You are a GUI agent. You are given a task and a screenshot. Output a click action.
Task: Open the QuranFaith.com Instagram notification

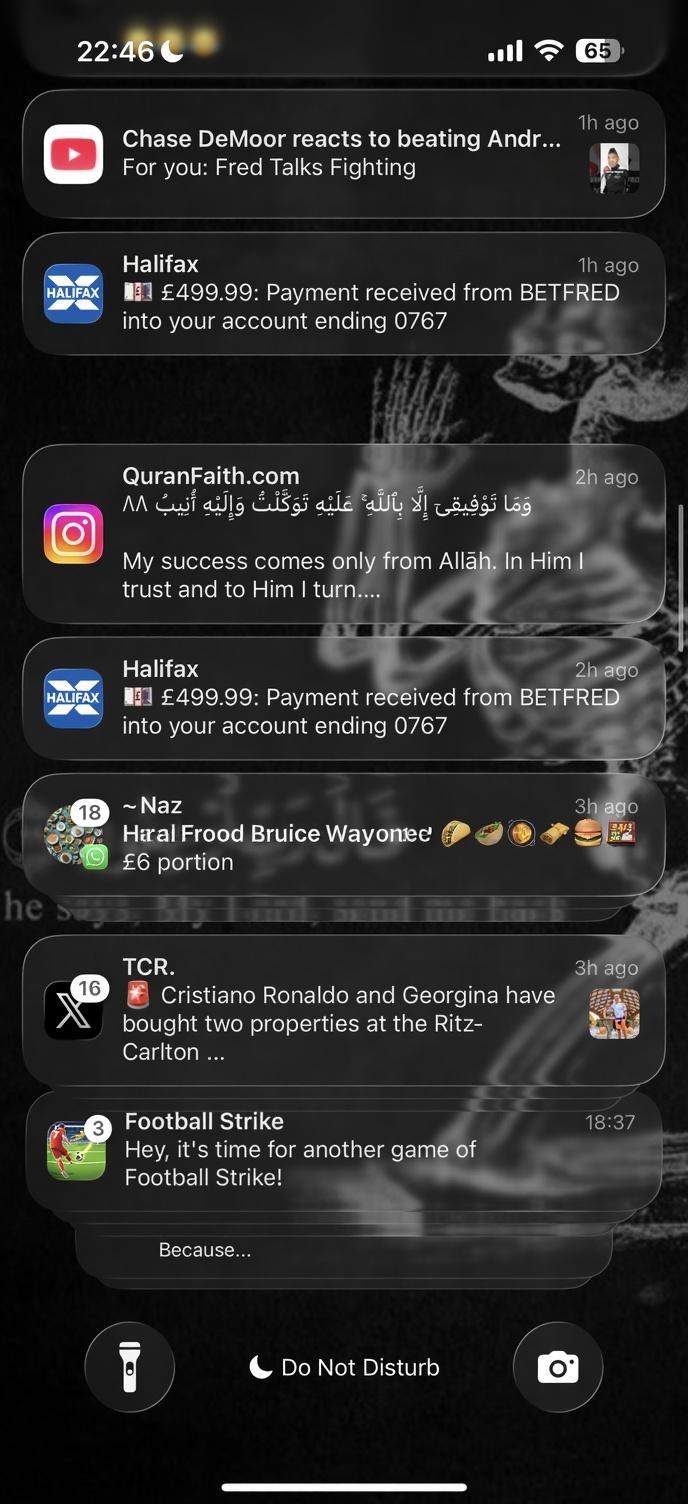point(343,533)
